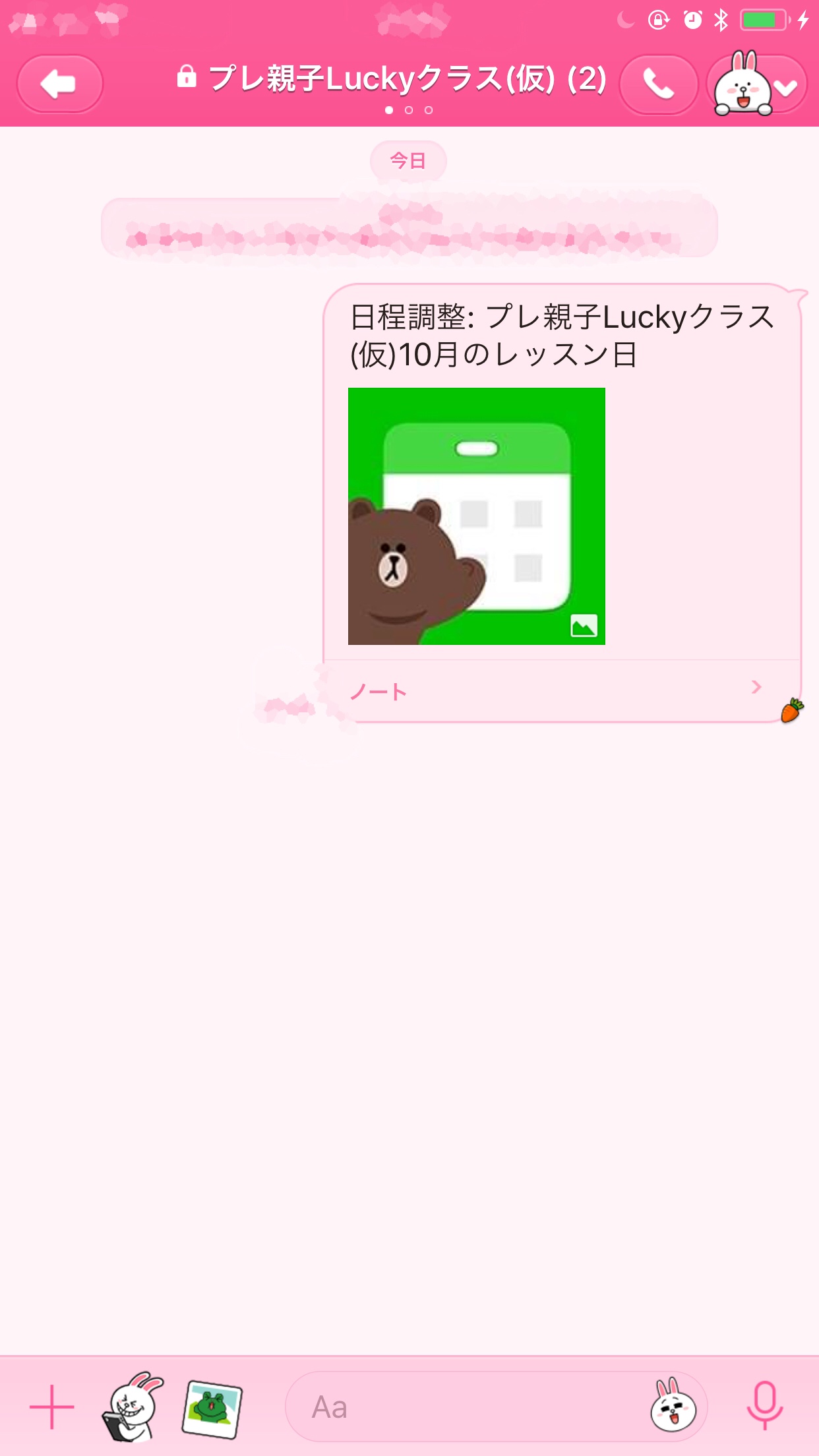Open the schedule image with the calendar bear

[476, 516]
